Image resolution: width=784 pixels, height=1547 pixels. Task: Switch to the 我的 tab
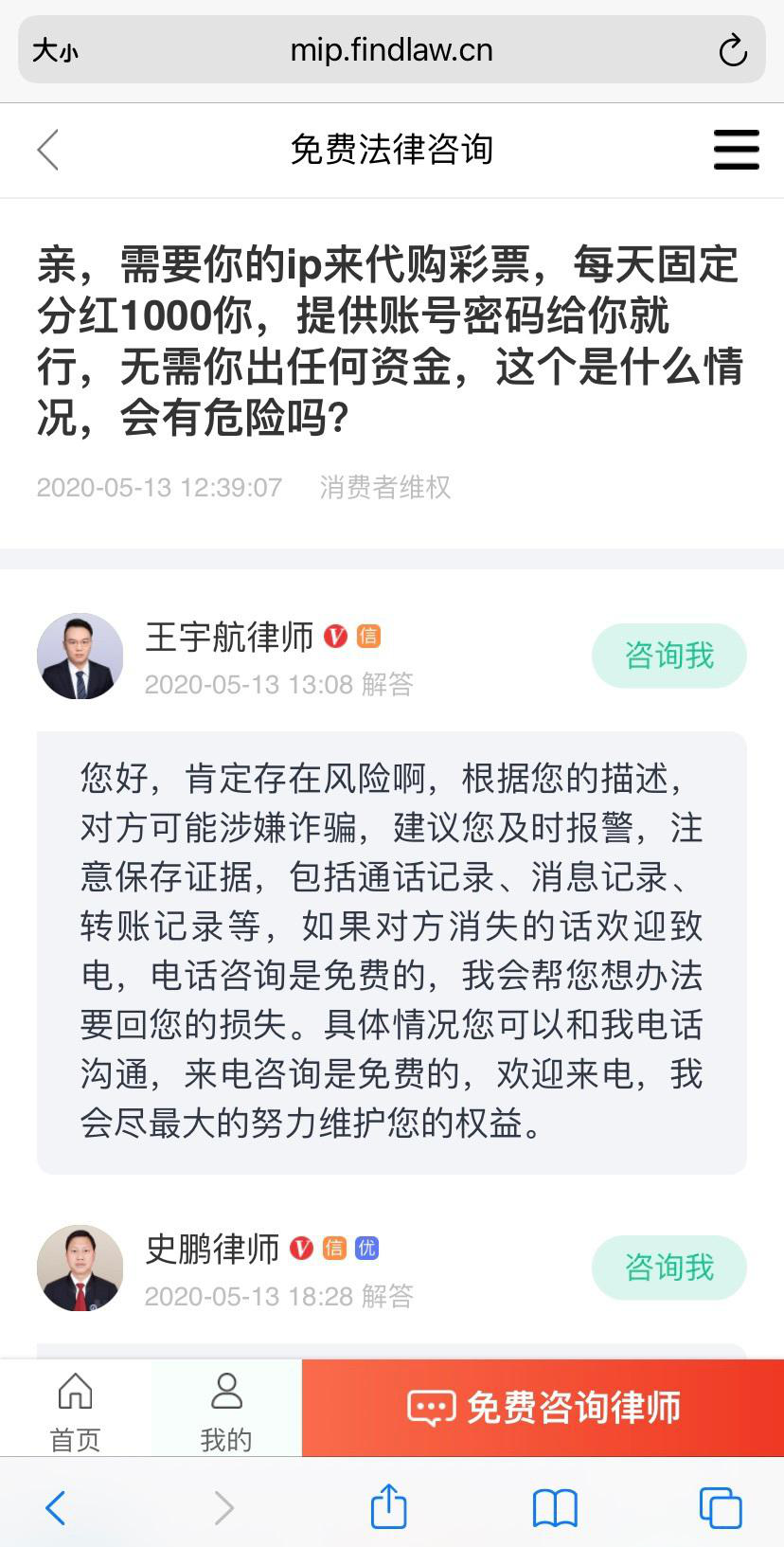pos(224,1409)
